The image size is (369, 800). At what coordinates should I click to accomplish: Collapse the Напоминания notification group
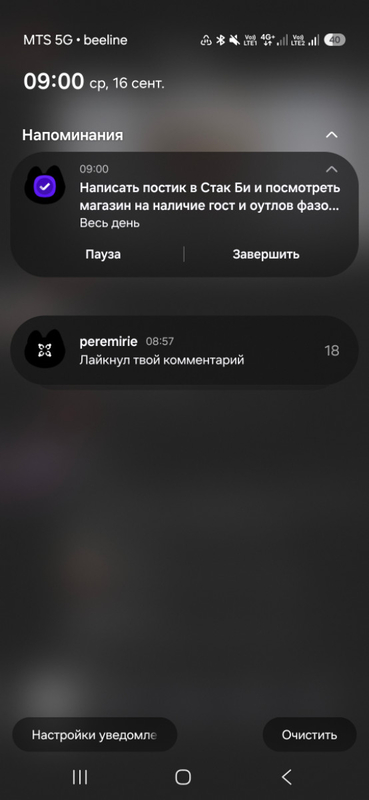coord(332,135)
